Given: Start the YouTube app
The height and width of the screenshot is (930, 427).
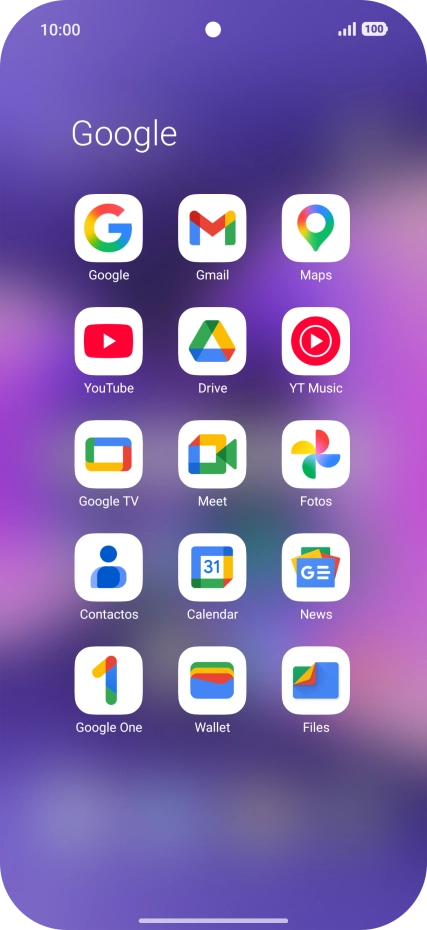Looking at the screenshot, I should coord(109,341).
